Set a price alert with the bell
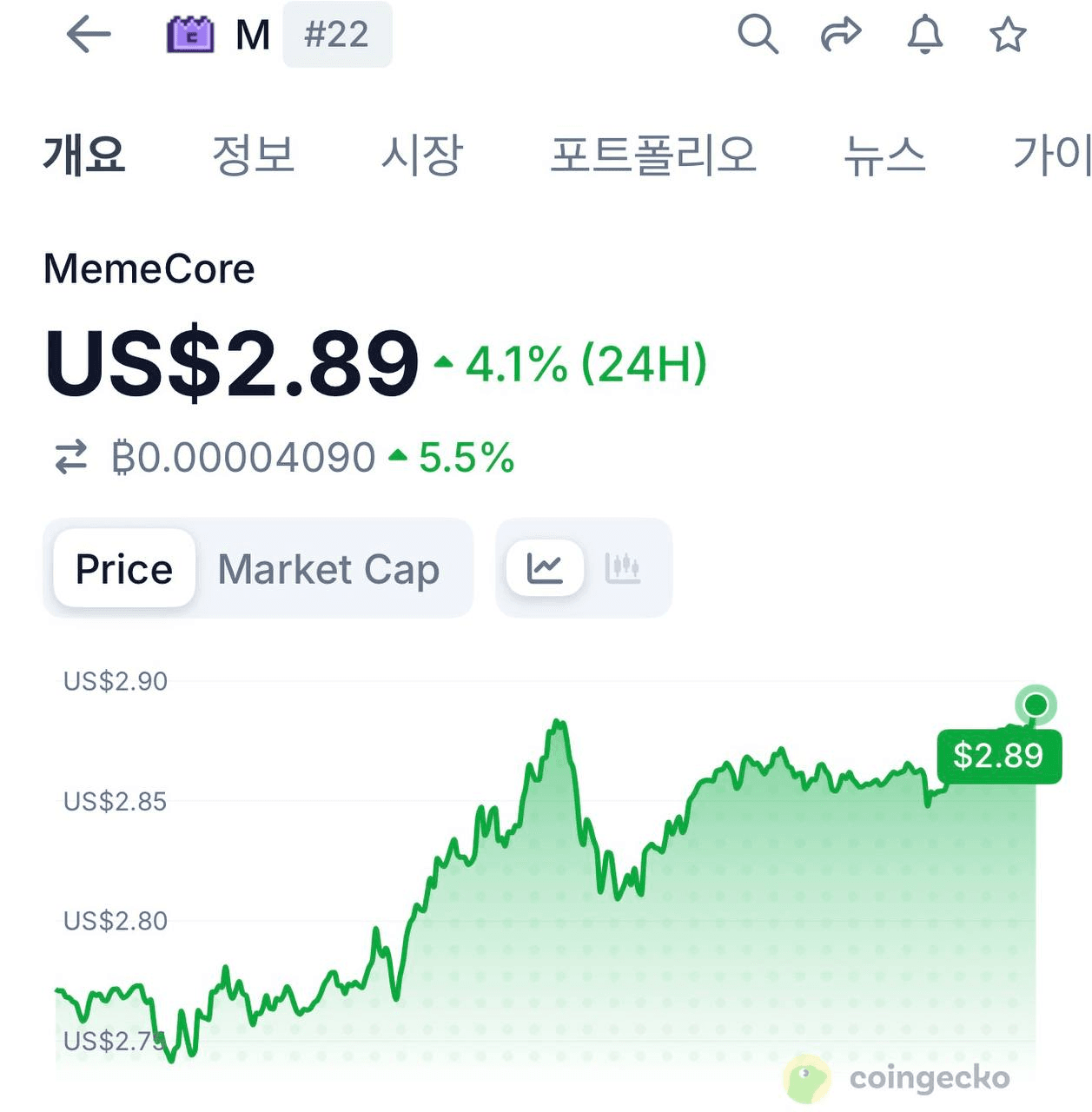Screen dimensions: 1092x1112 [x=924, y=35]
